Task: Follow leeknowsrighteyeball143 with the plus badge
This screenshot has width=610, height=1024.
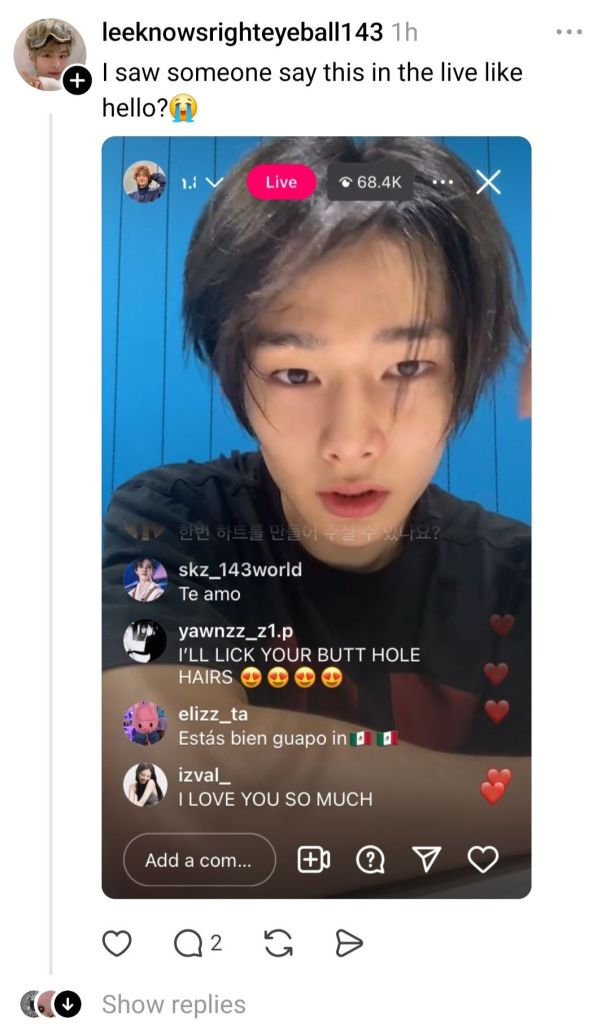Action: pos(76,83)
